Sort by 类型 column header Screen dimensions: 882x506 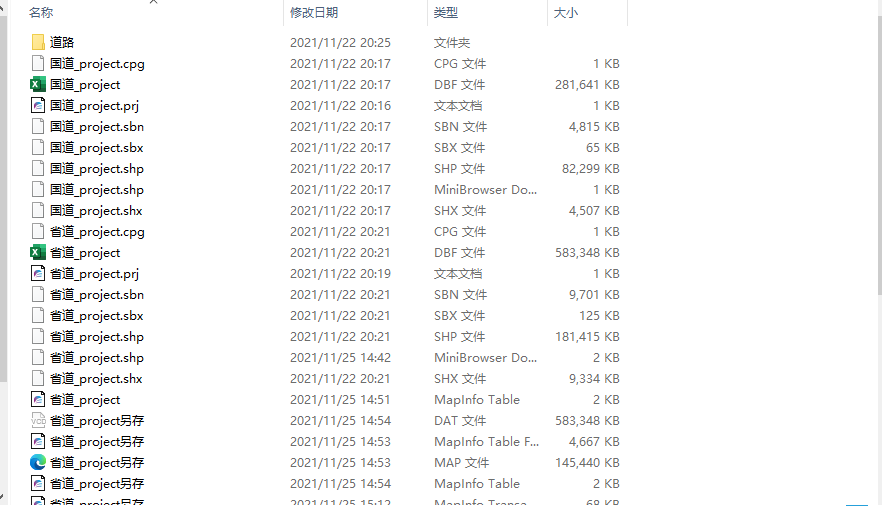point(446,13)
